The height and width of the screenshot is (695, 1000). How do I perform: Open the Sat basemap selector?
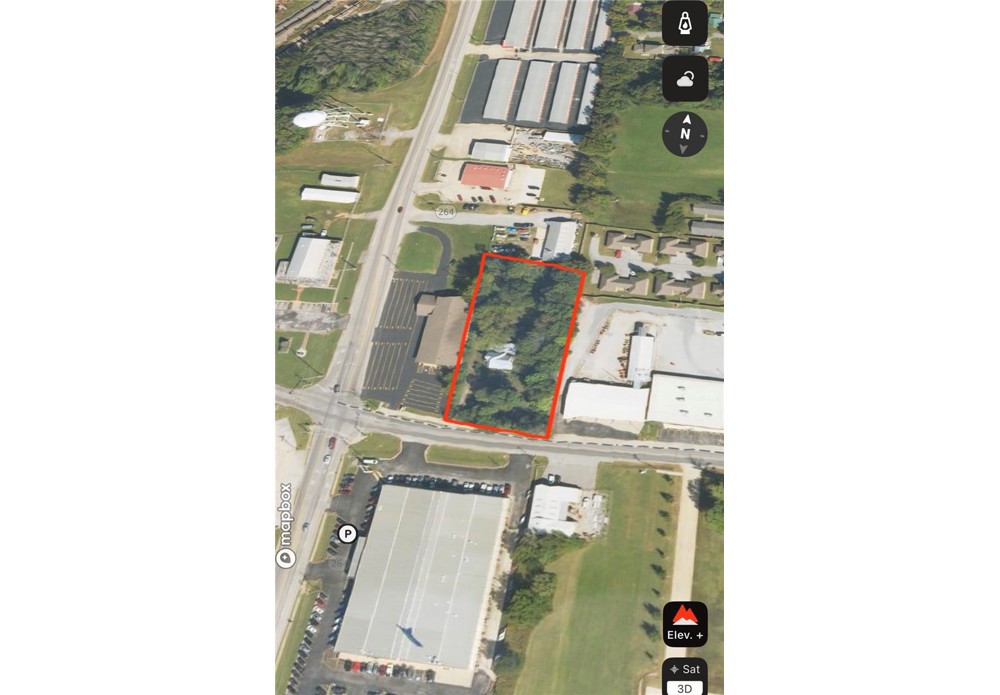pos(685,669)
